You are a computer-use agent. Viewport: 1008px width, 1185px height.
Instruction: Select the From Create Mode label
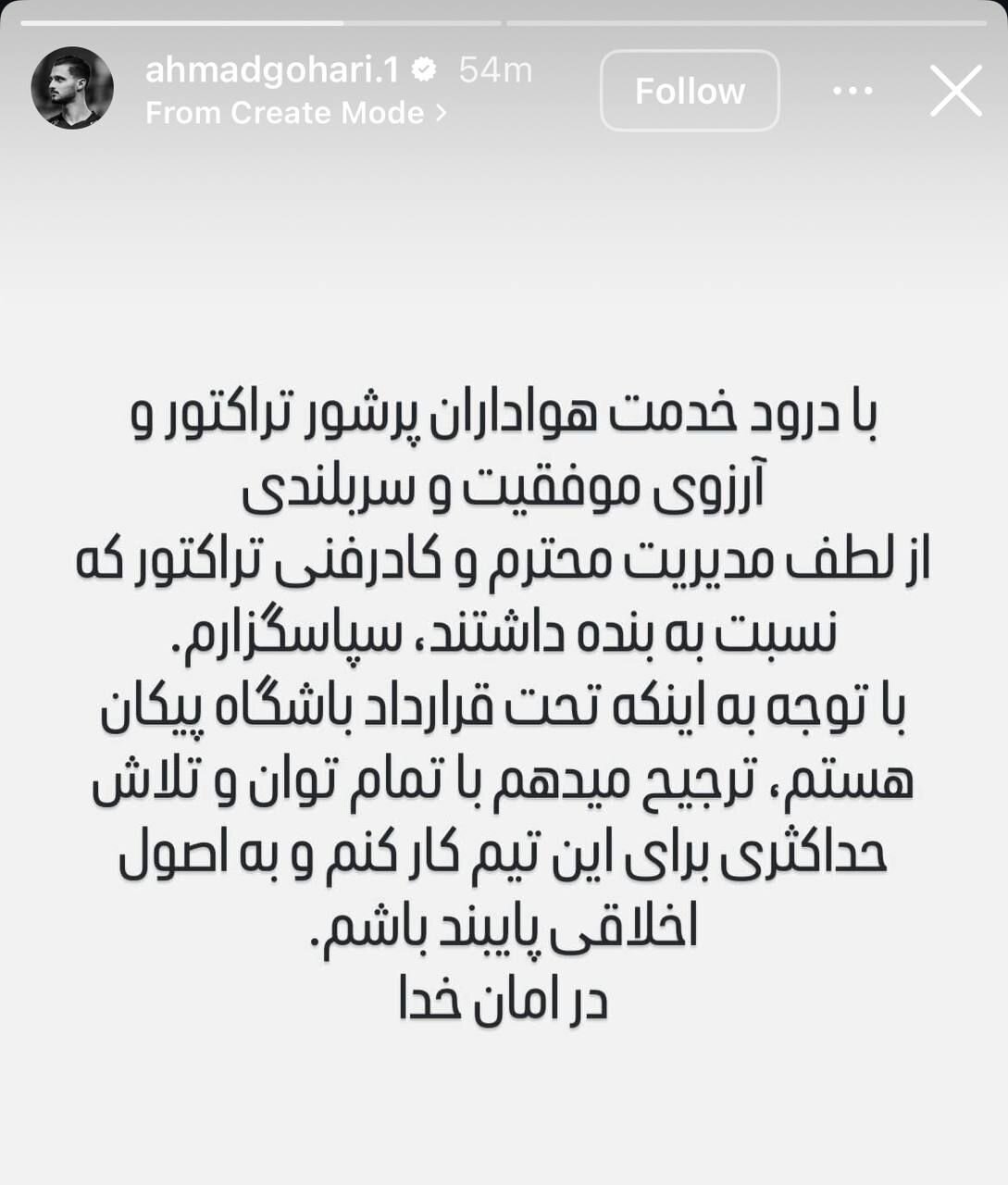pyautogui.click(x=282, y=113)
